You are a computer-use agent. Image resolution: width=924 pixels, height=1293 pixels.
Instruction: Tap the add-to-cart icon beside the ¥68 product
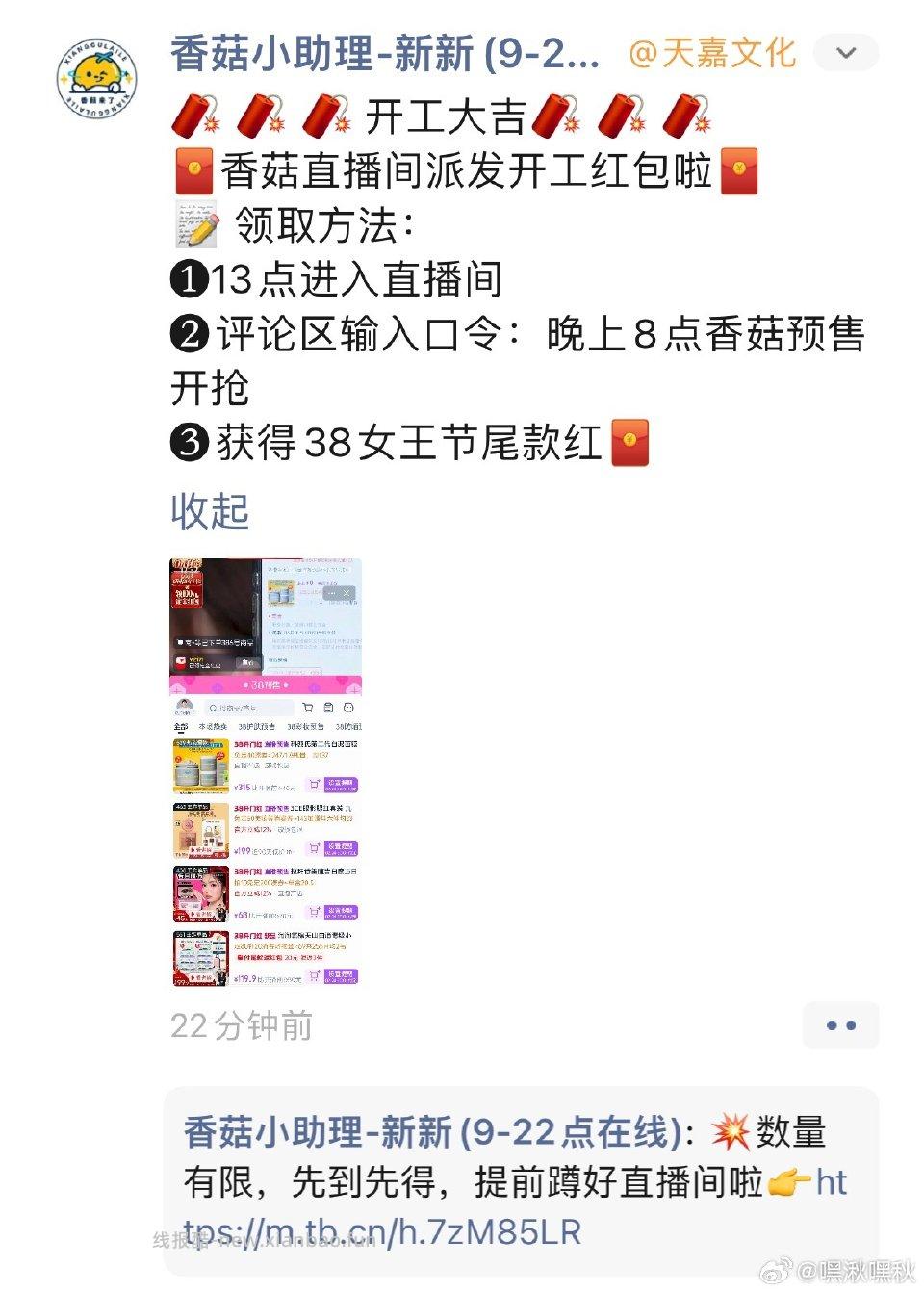314,910
